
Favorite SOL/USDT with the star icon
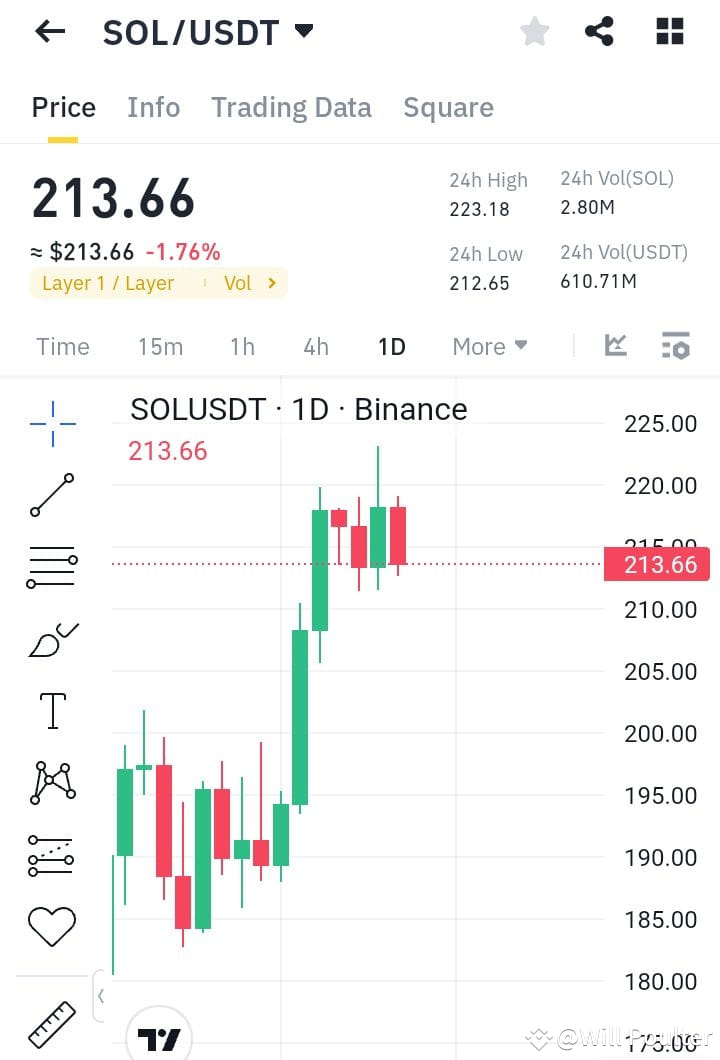(x=534, y=31)
